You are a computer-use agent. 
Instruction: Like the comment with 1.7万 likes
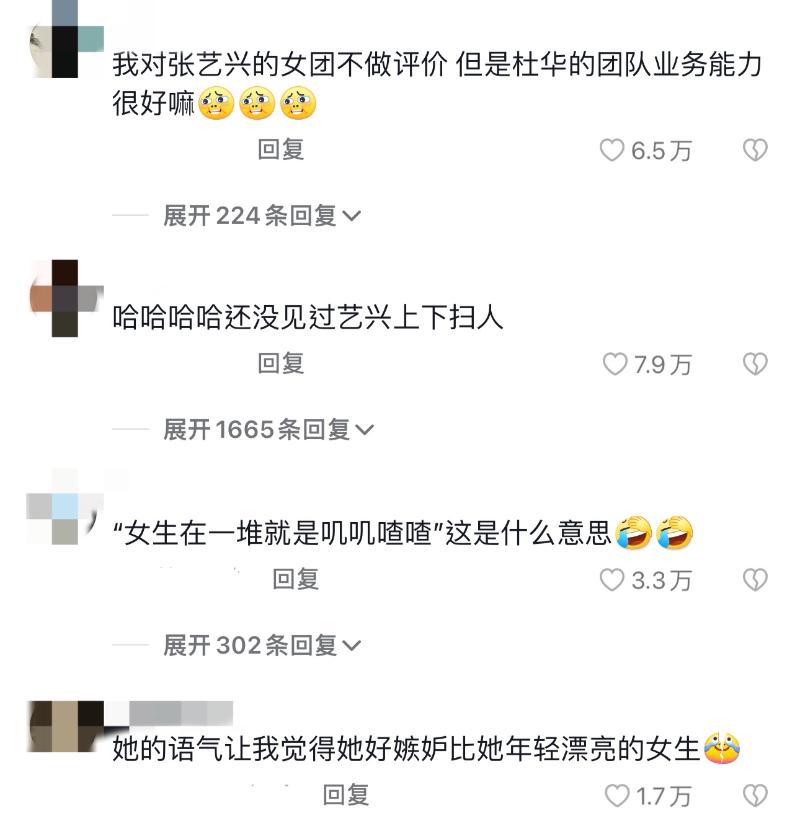tap(617, 796)
